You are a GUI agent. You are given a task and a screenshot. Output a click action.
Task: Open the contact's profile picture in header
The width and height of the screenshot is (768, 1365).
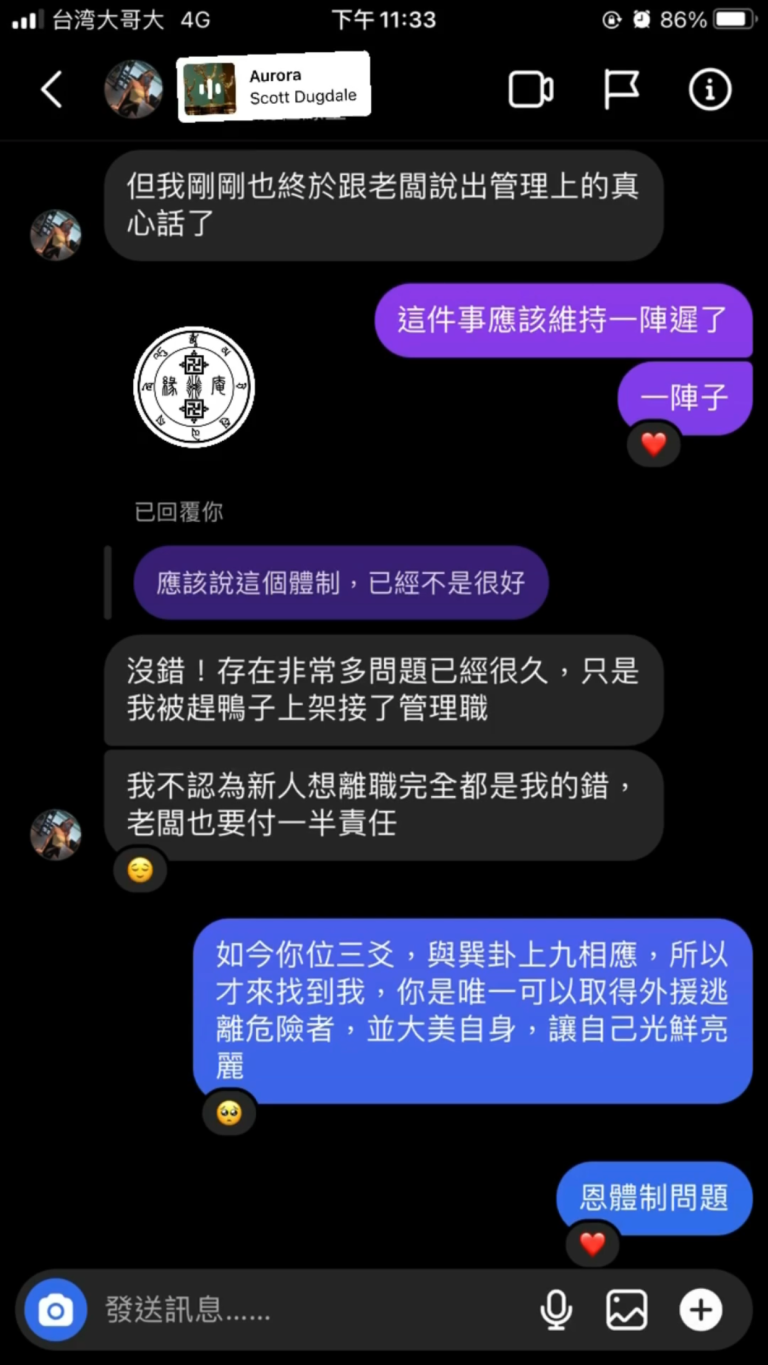[133, 90]
